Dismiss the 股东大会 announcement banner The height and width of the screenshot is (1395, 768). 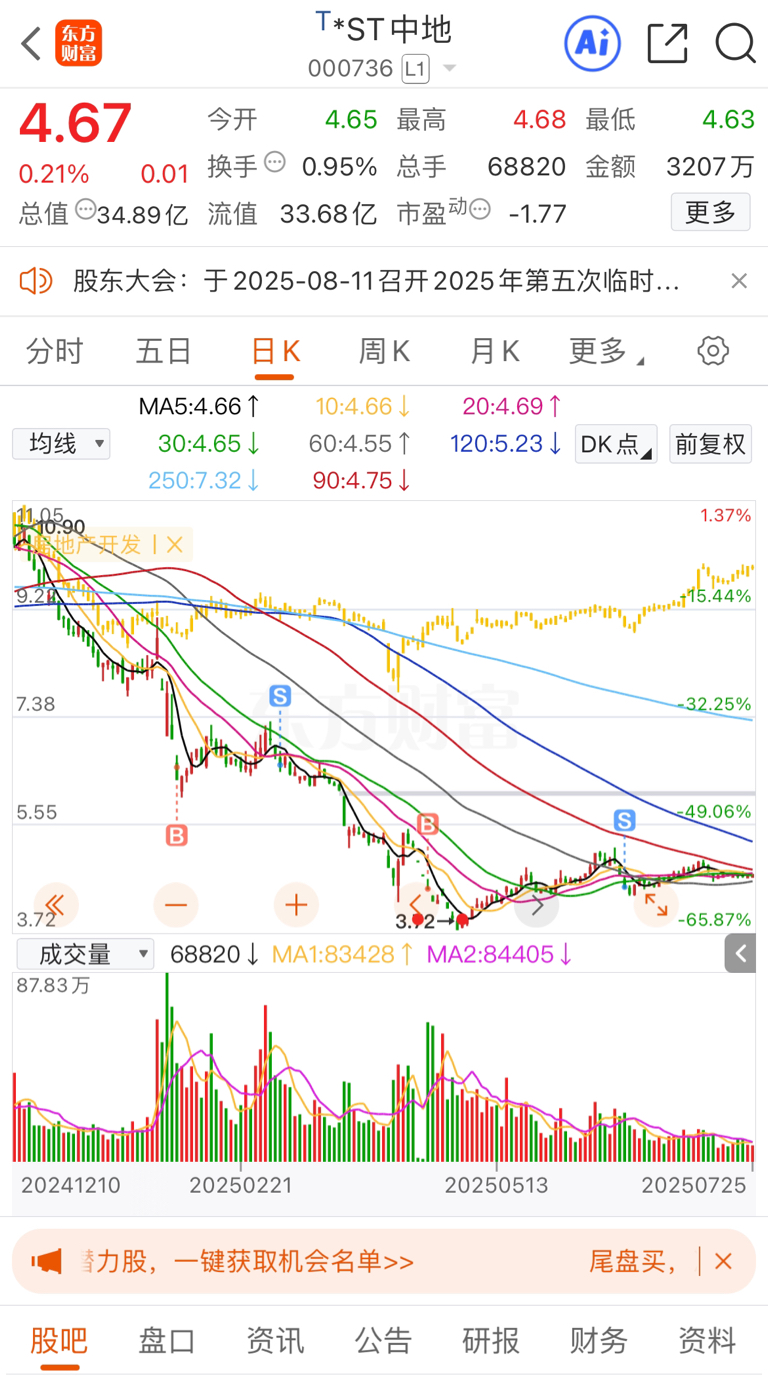click(739, 282)
